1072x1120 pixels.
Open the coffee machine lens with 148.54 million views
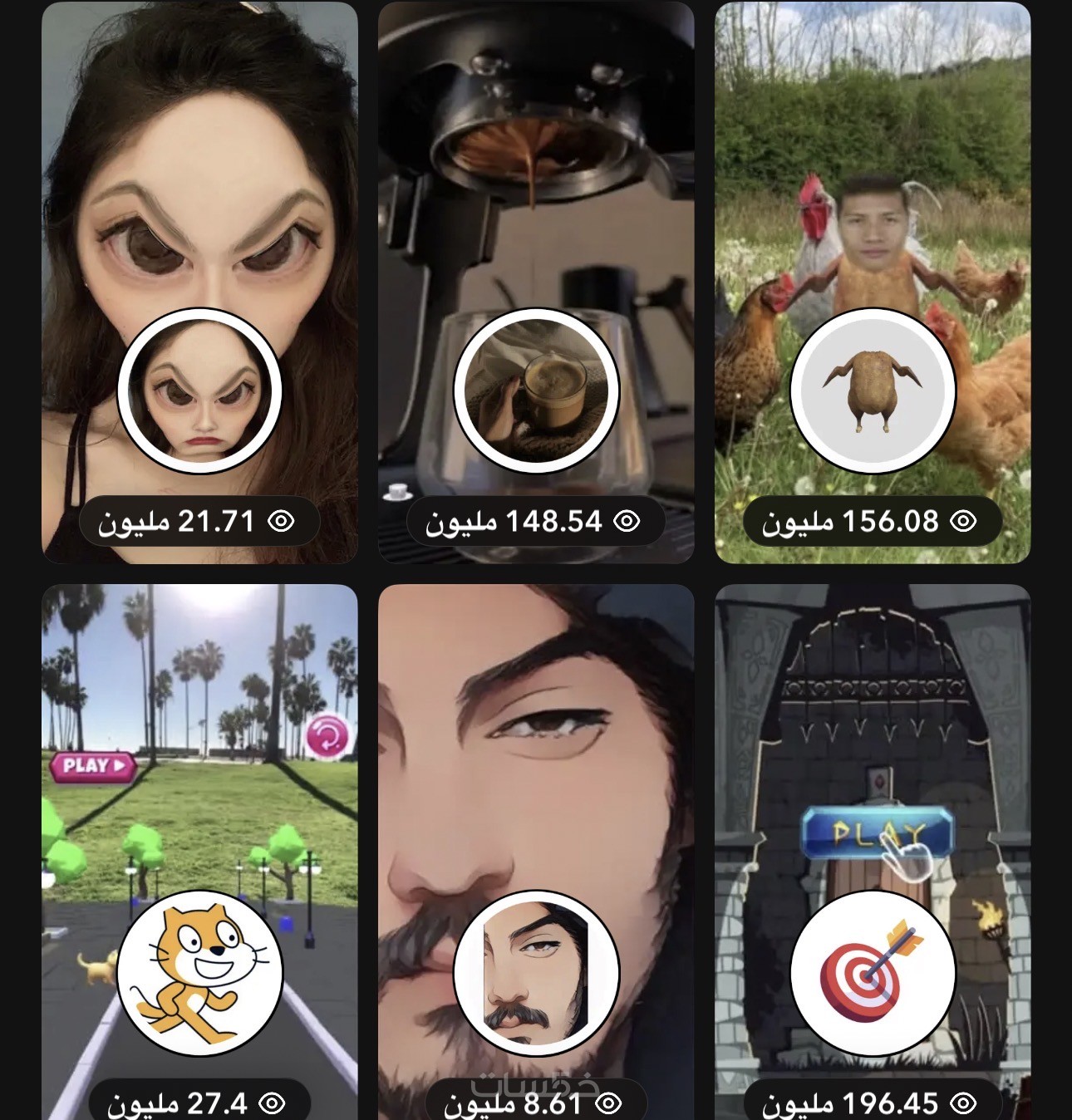pos(536,282)
